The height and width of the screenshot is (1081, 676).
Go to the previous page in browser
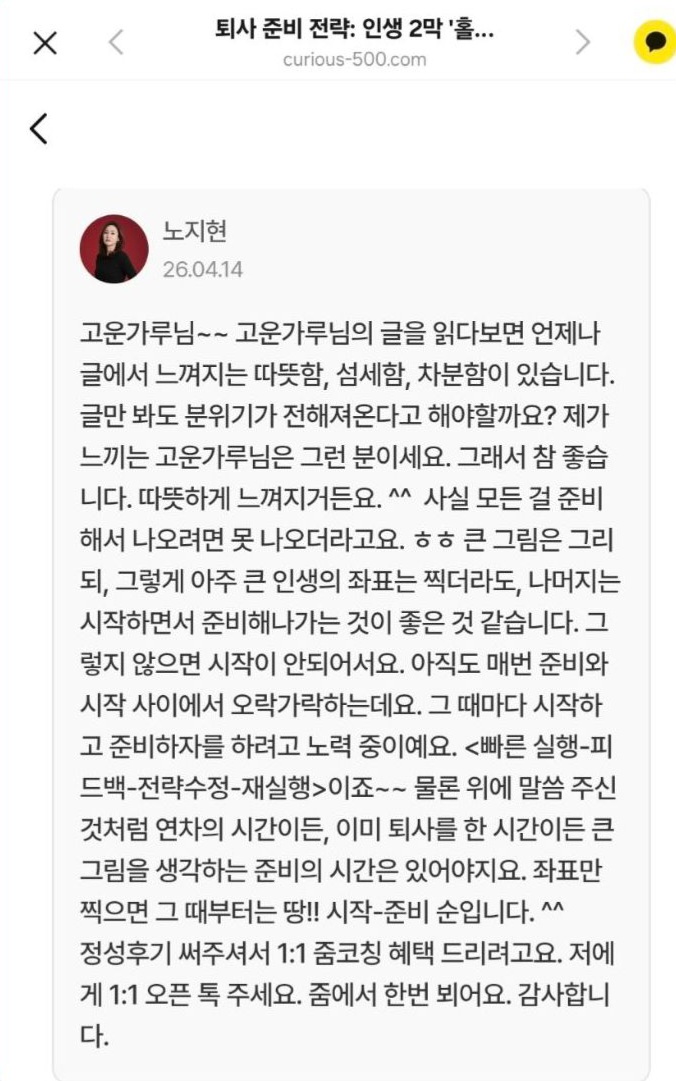click(x=116, y=43)
